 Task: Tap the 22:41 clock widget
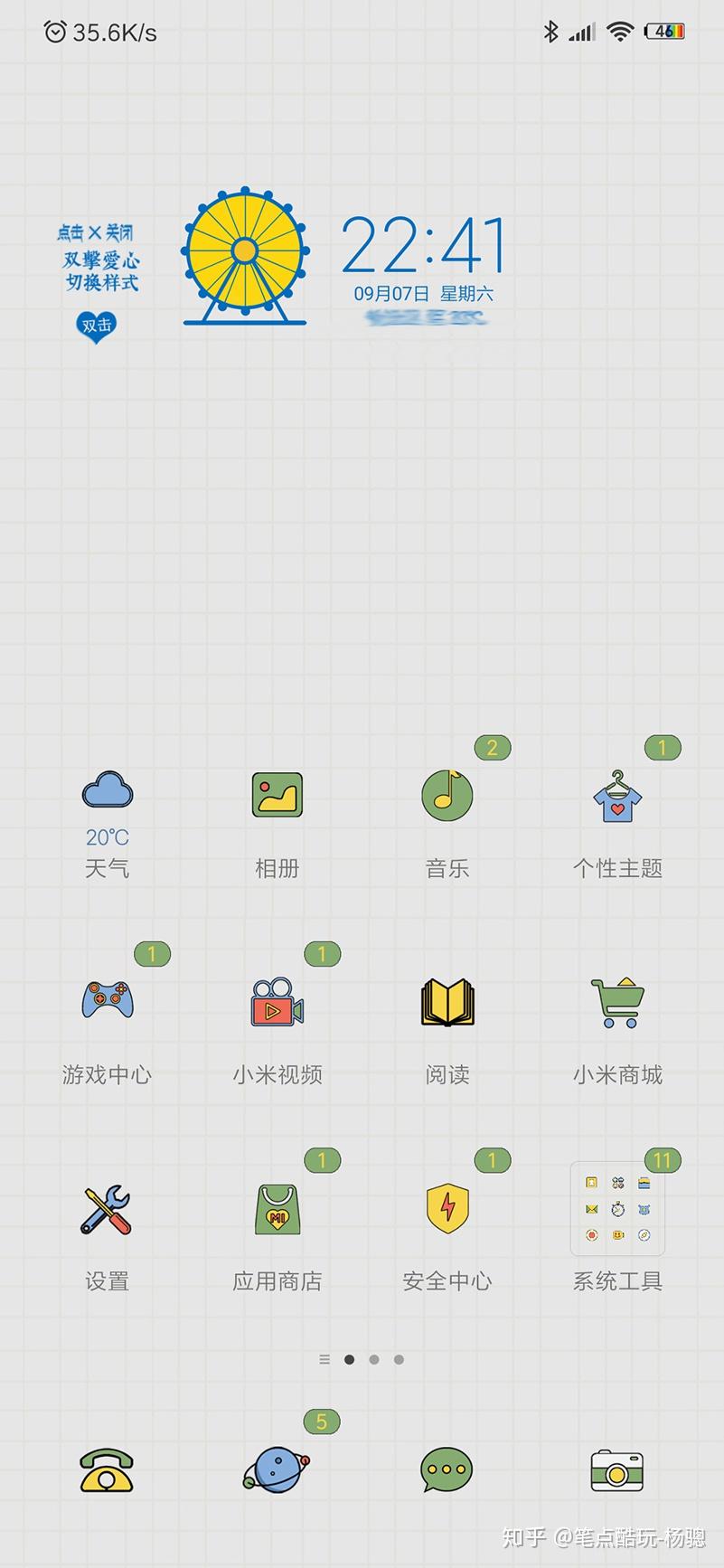[423, 246]
